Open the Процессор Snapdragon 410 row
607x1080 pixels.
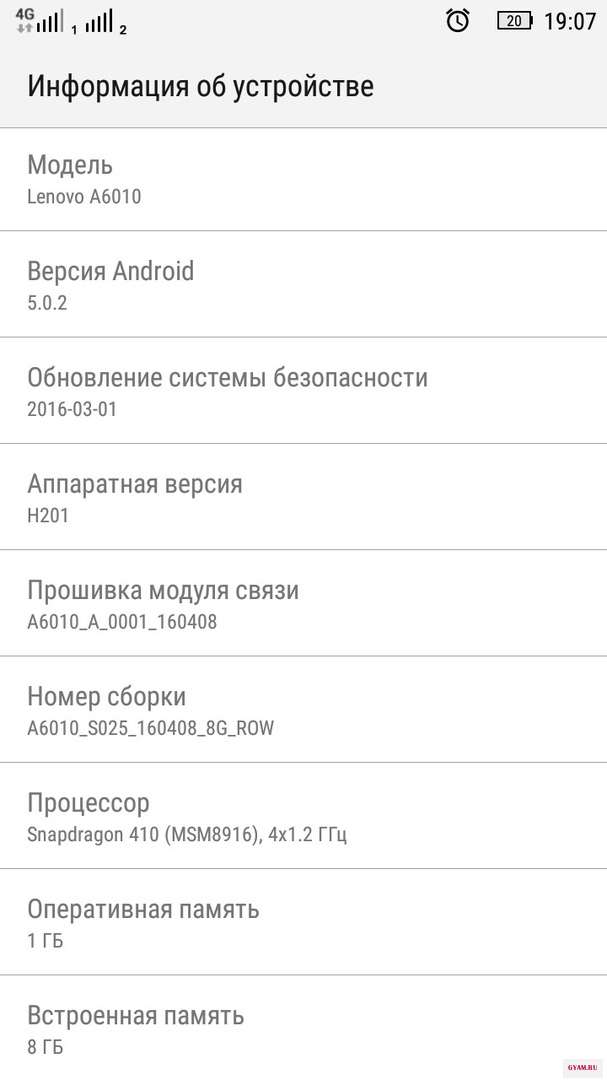pyautogui.click(x=303, y=816)
